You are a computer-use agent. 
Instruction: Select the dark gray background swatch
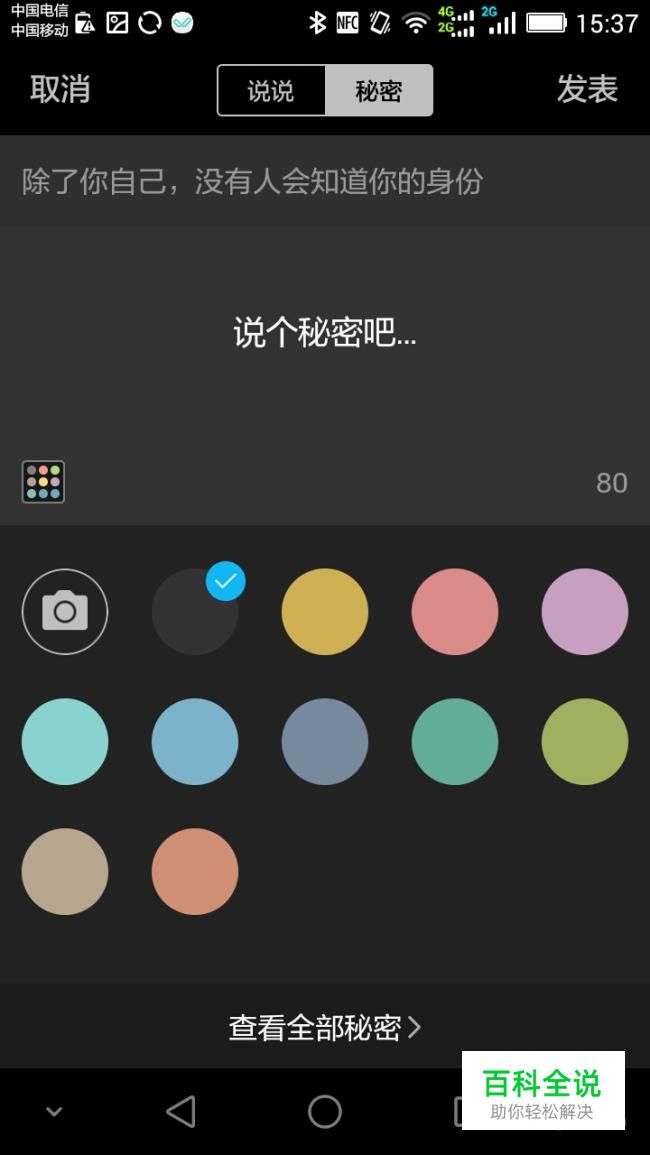195,611
